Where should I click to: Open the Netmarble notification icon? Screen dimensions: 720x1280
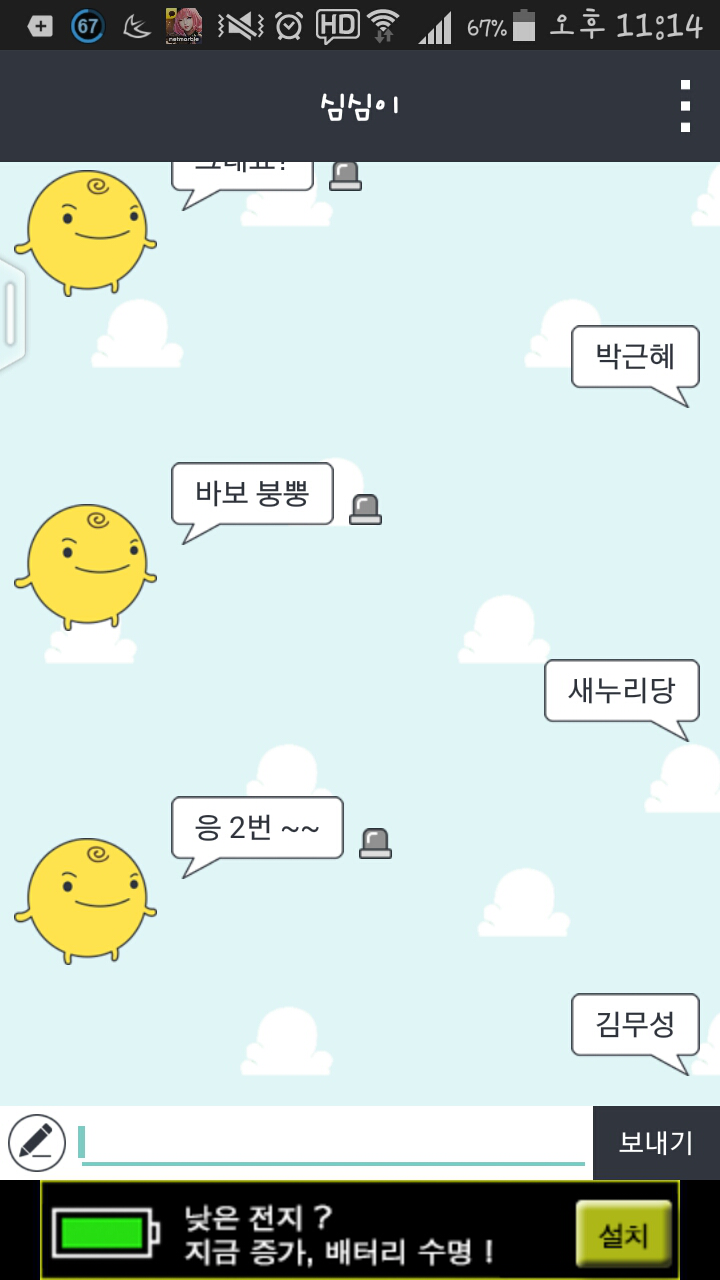coord(185,26)
